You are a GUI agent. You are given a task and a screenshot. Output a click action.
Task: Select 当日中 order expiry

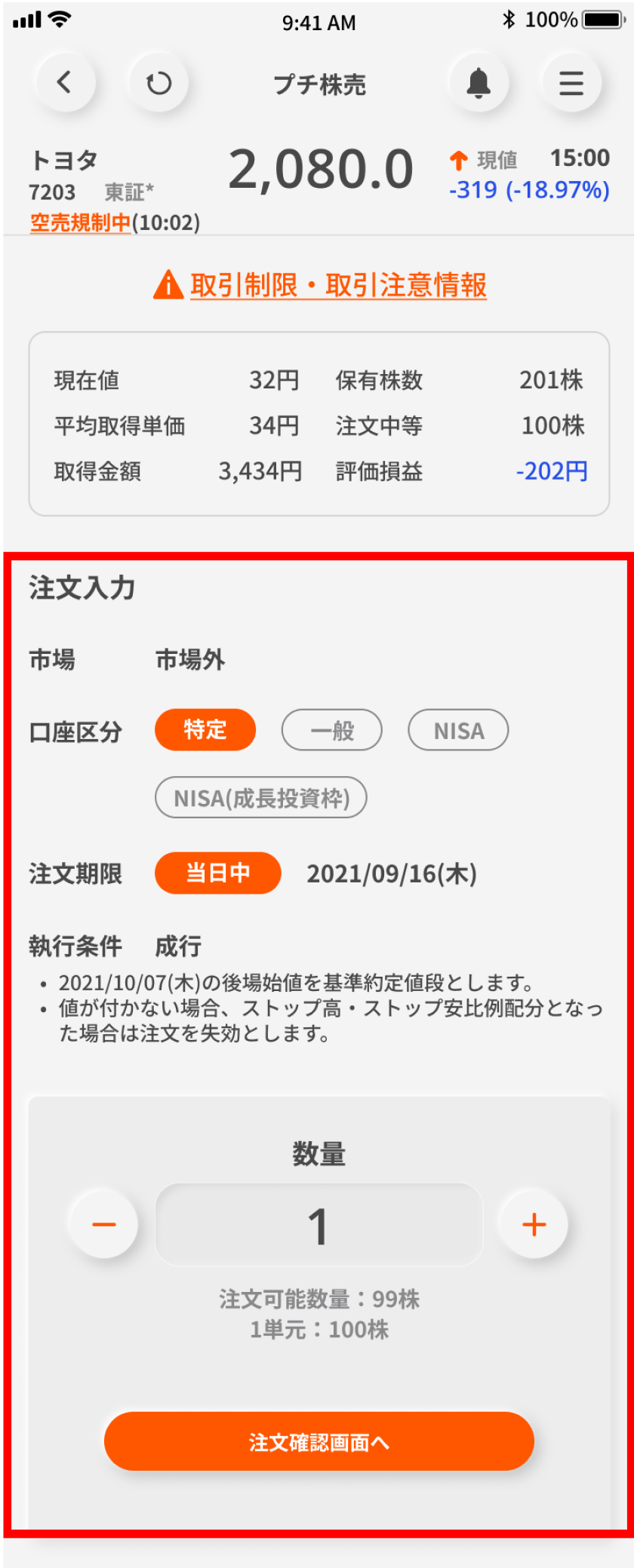(218, 873)
